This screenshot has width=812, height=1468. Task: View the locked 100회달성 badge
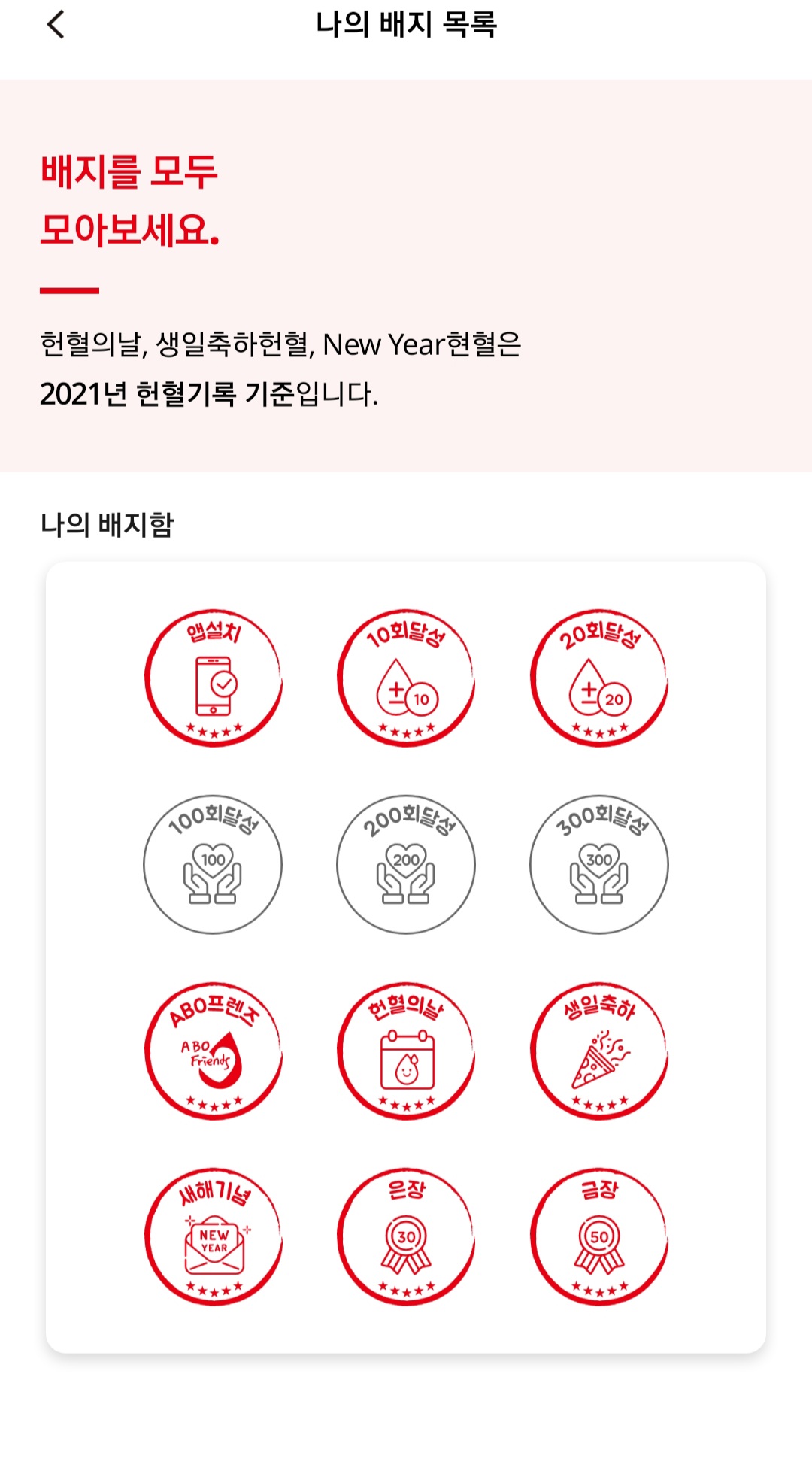coord(213,865)
